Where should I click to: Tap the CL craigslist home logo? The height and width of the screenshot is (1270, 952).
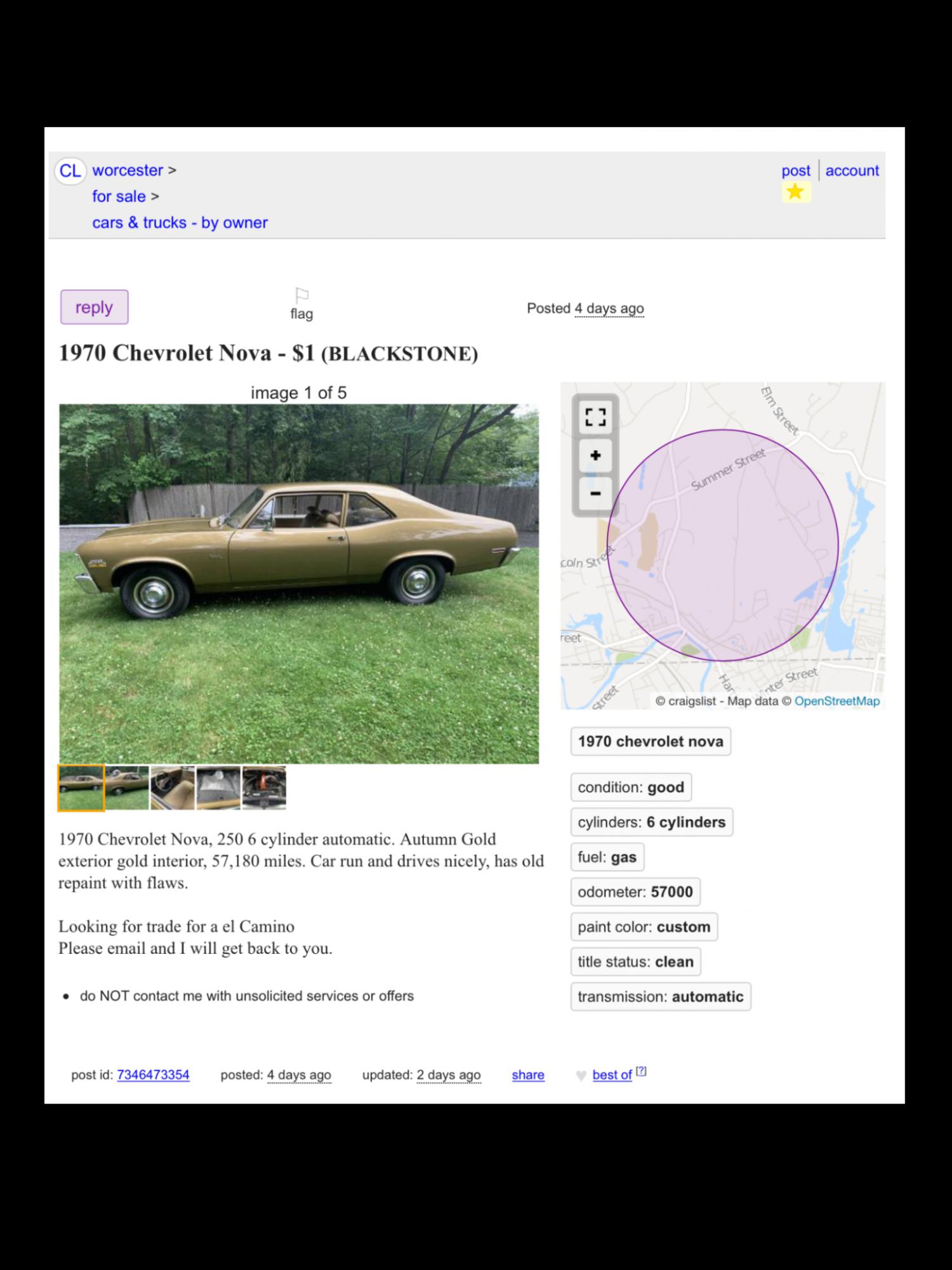70,171
